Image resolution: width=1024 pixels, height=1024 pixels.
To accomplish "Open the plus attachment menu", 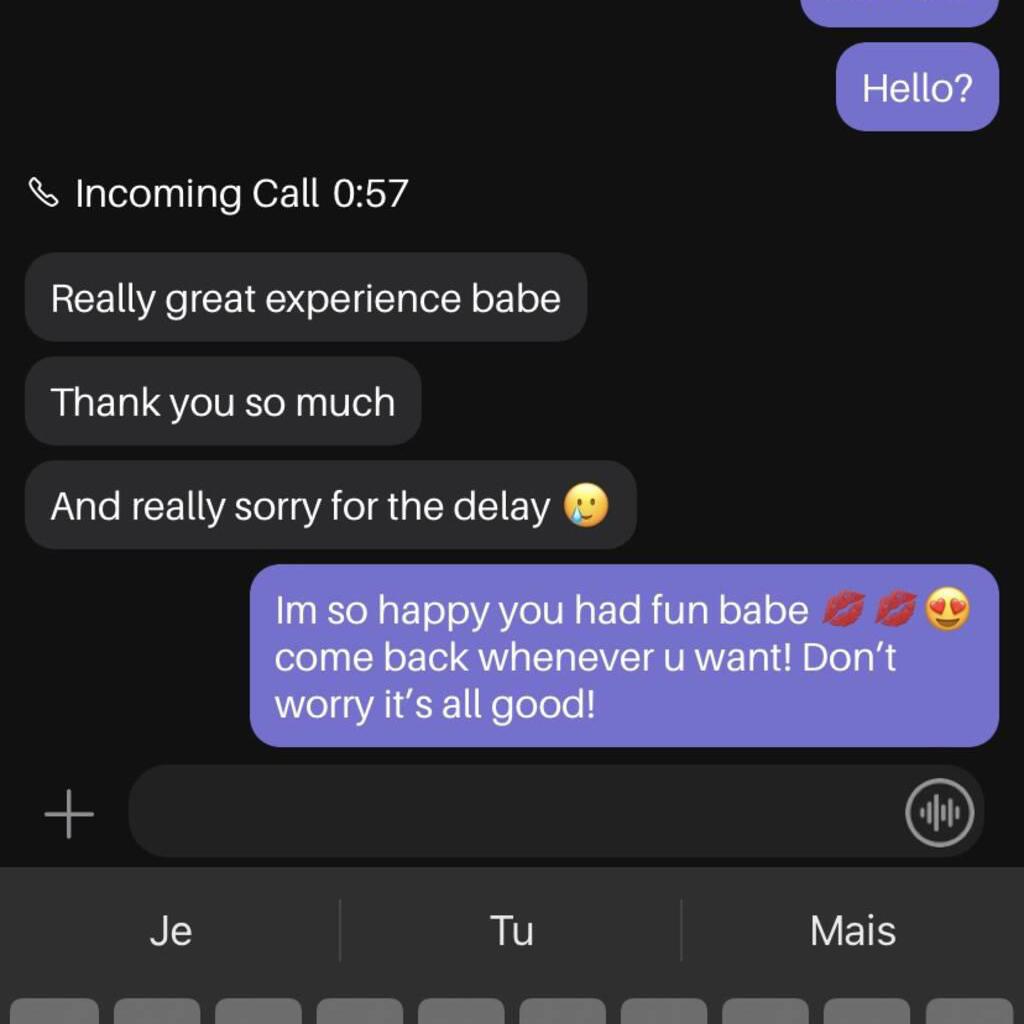I will click(x=69, y=814).
